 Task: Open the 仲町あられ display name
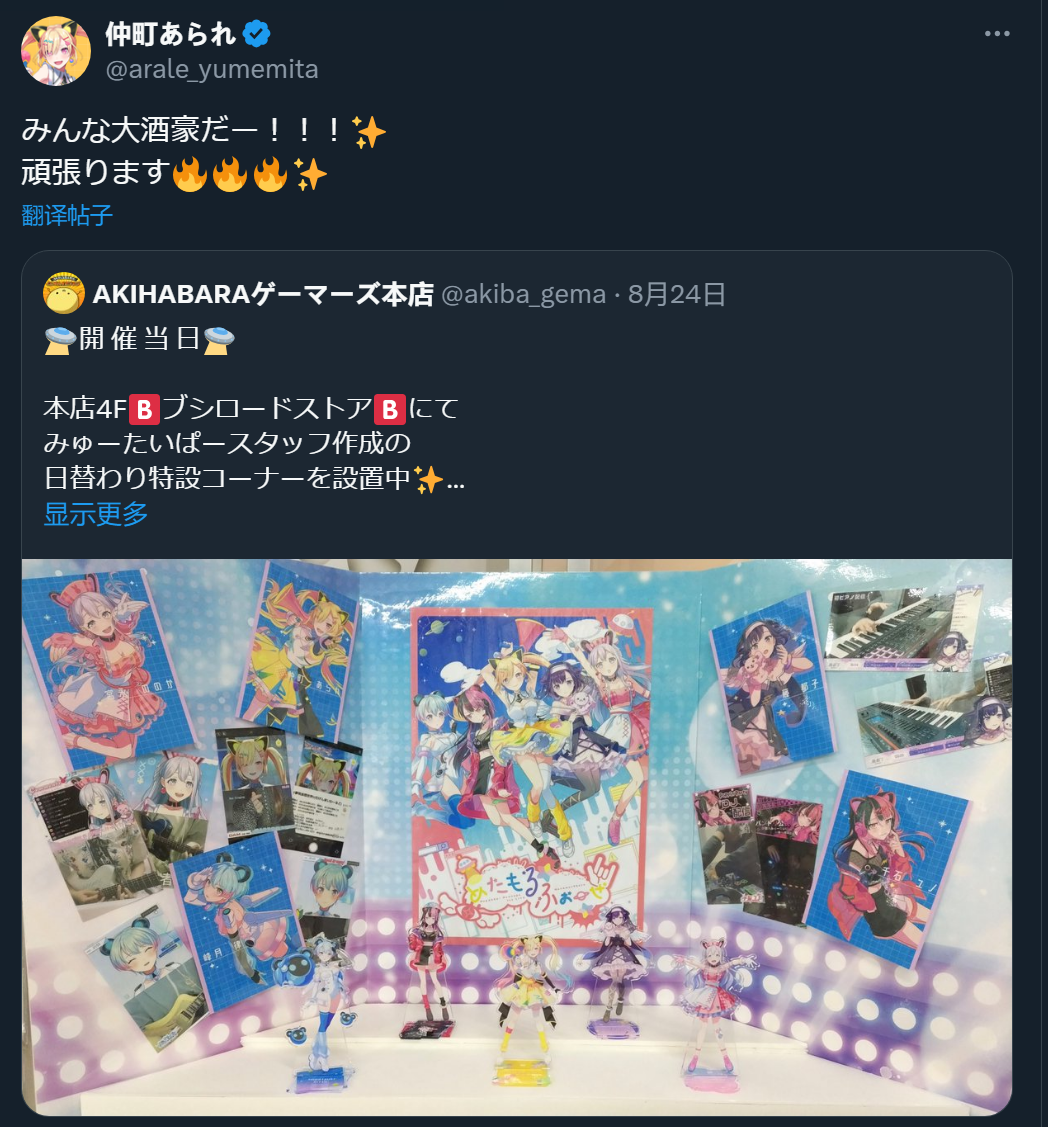click(170, 34)
